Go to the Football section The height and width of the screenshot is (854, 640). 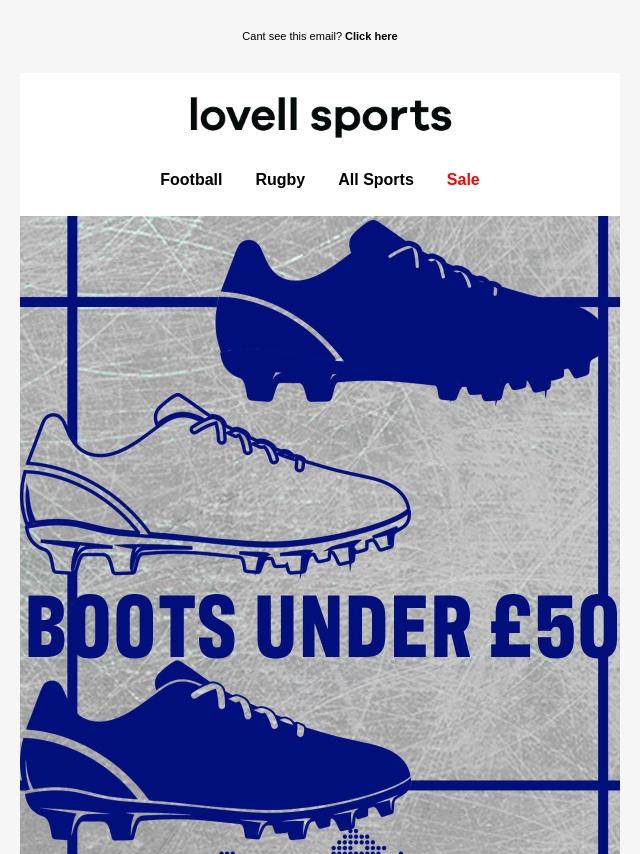[x=191, y=180]
